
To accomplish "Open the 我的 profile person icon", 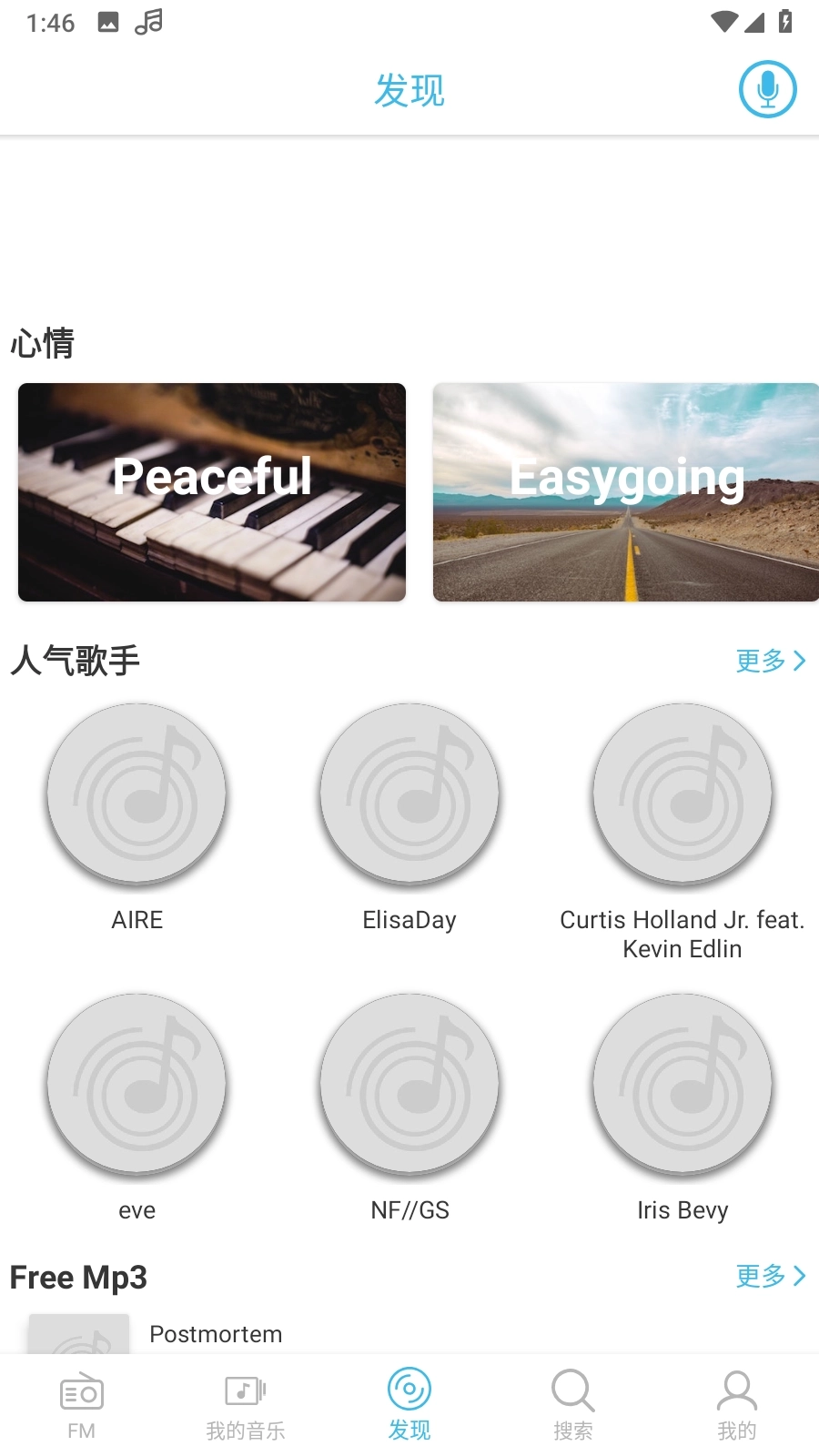I will [736, 1390].
